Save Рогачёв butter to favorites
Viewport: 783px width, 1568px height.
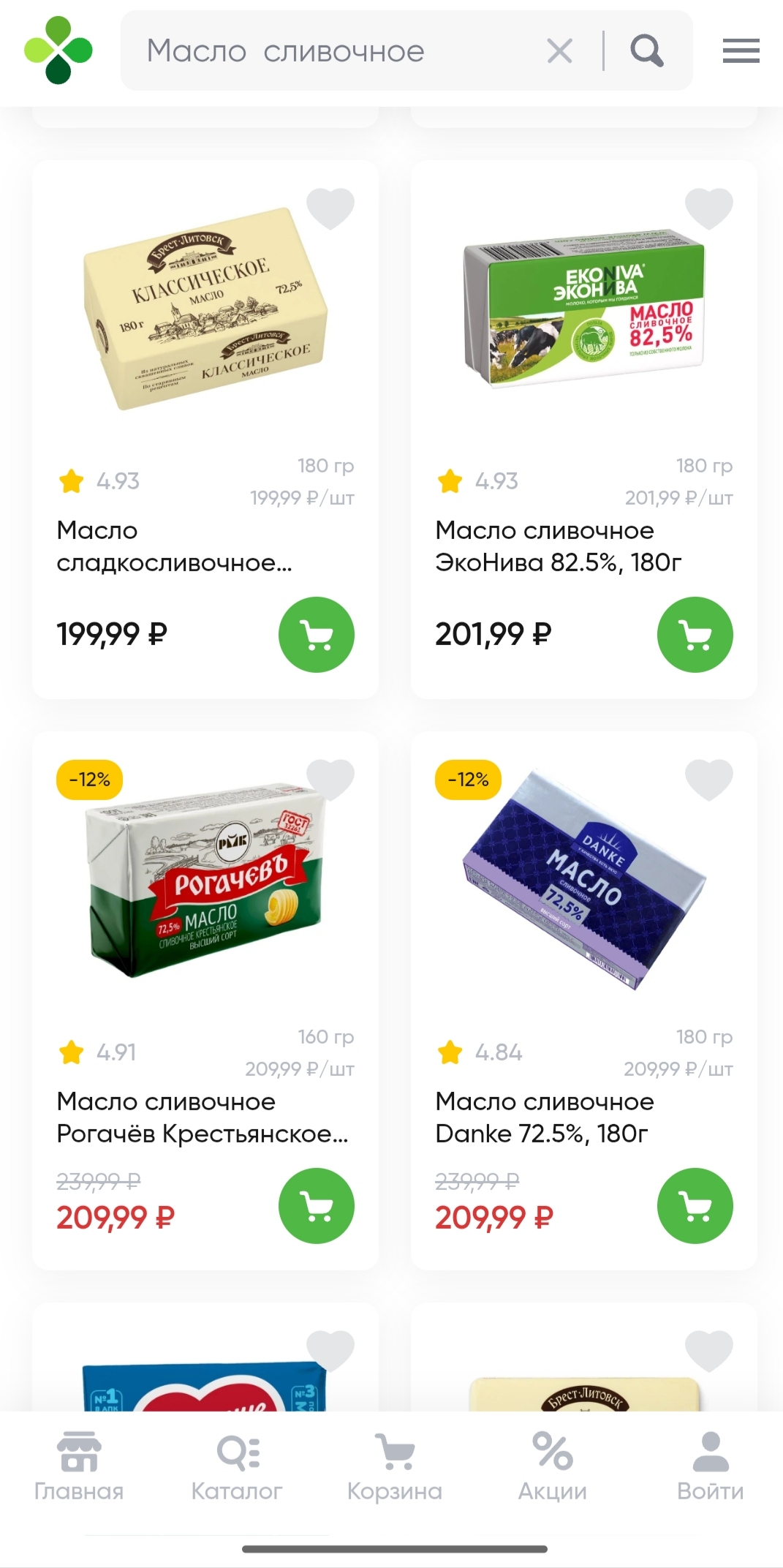point(330,779)
